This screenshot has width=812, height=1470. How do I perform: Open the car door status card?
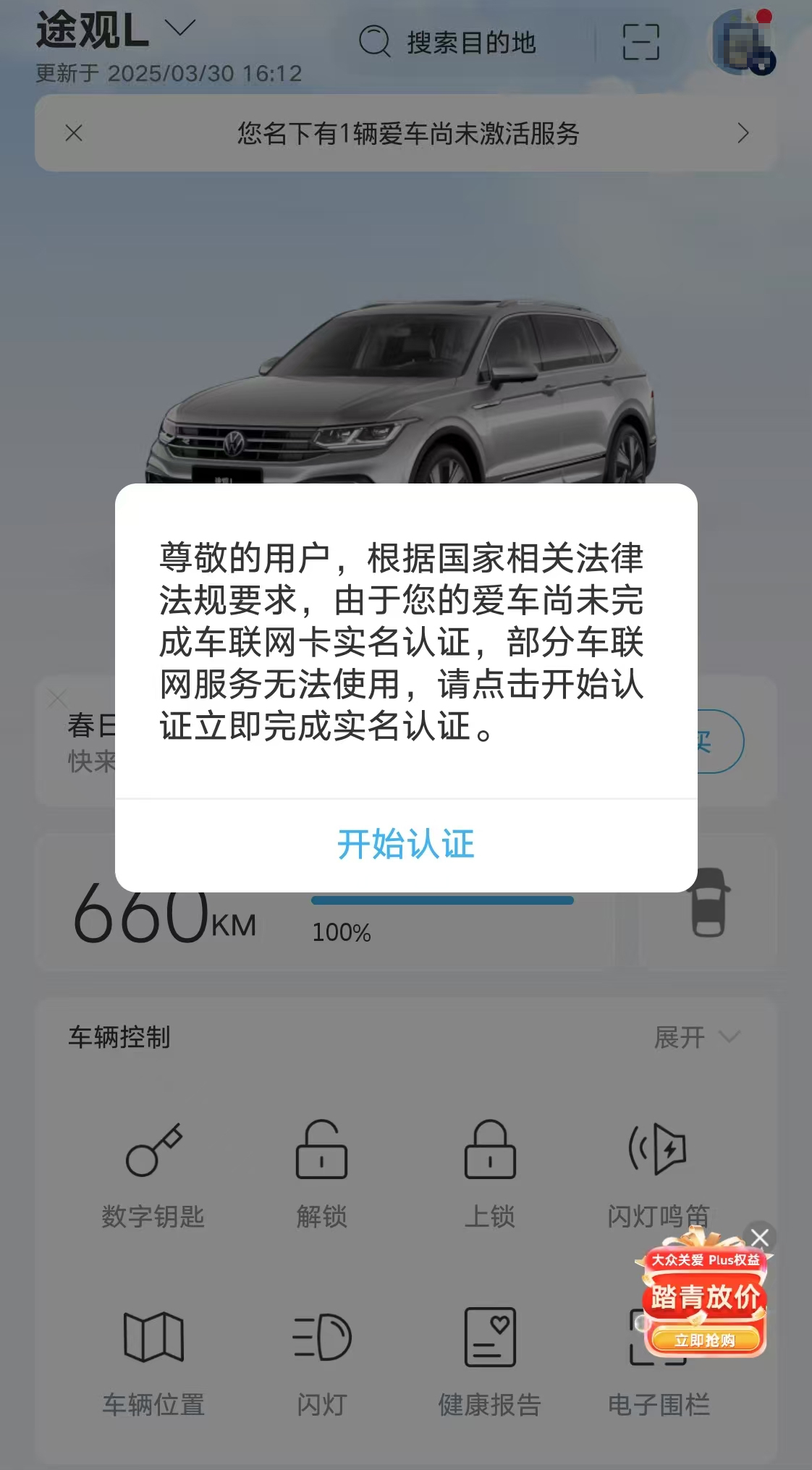tap(709, 903)
